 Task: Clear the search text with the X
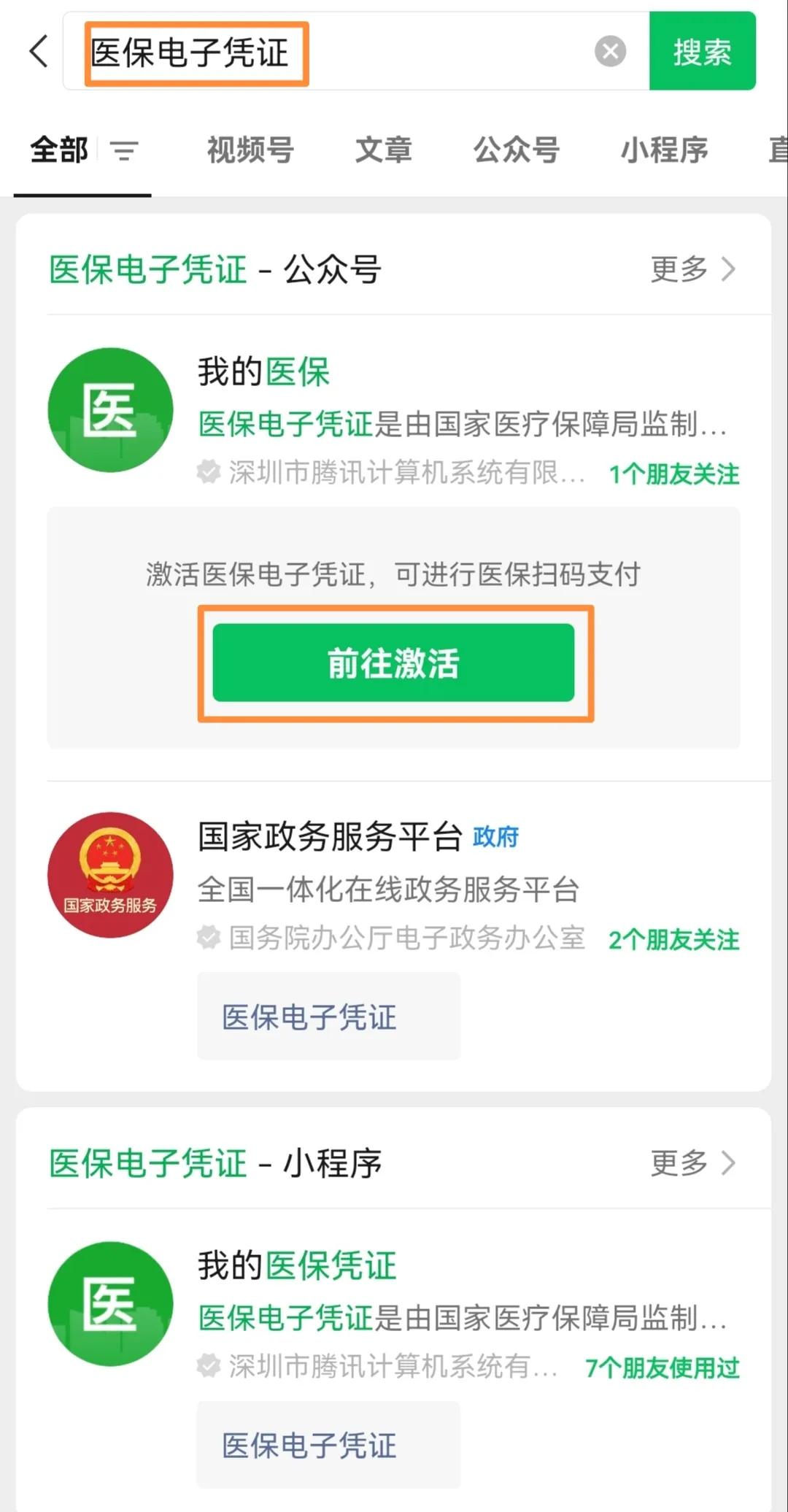coord(610,51)
